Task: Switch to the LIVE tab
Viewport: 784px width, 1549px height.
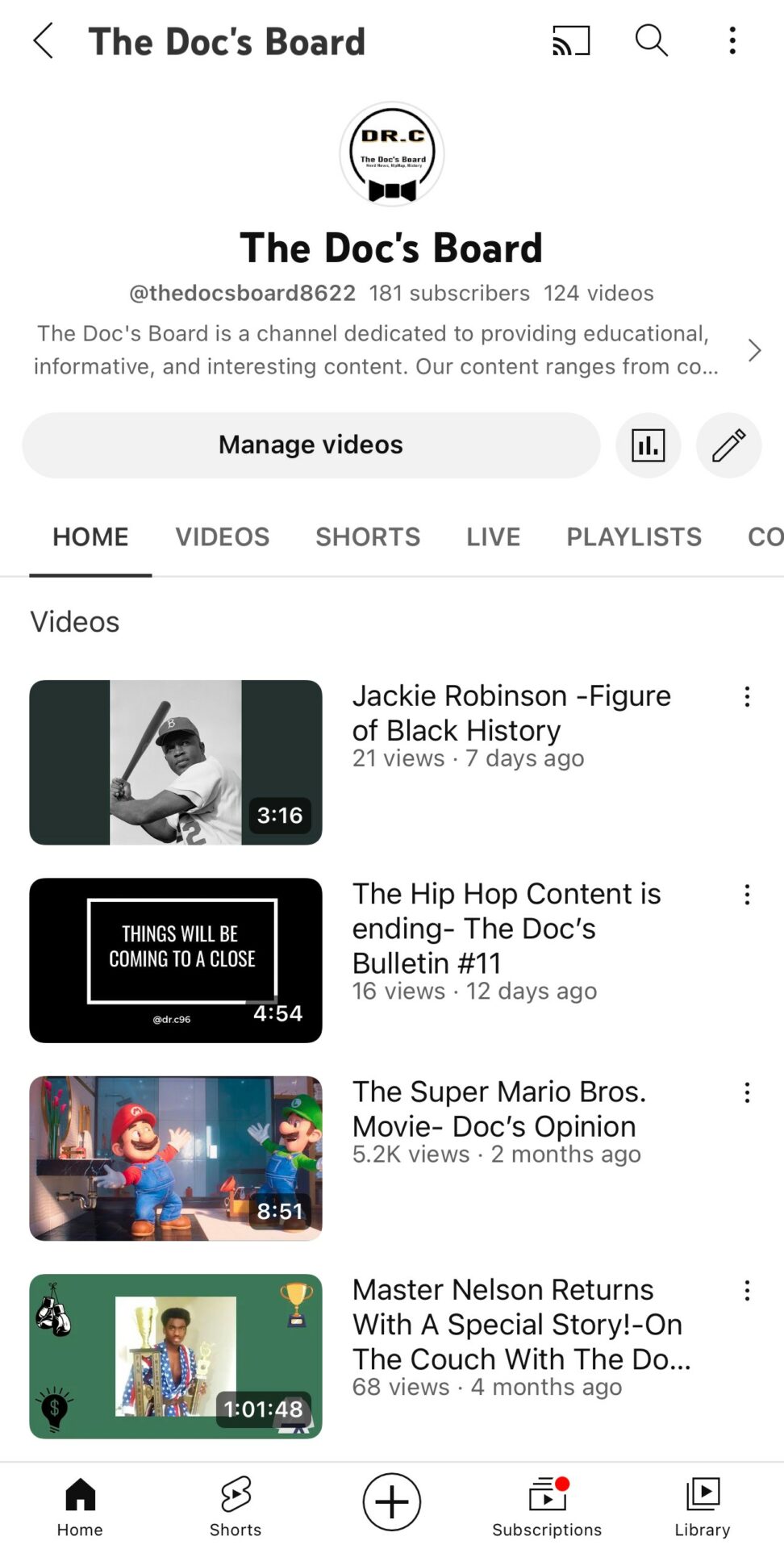Action: click(493, 537)
